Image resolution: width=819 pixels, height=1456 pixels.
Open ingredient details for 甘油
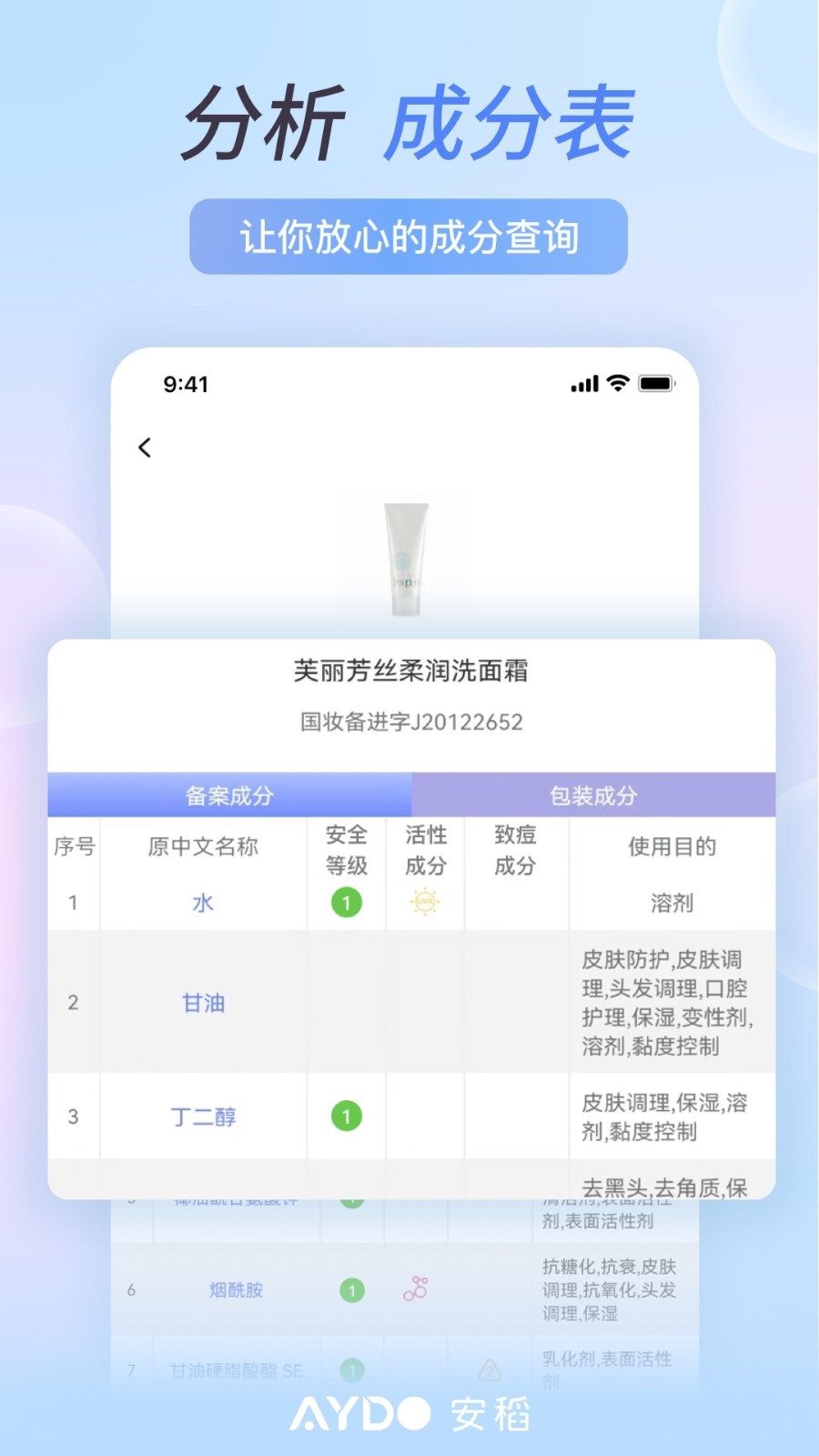pyautogui.click(x=204, y=1003)
